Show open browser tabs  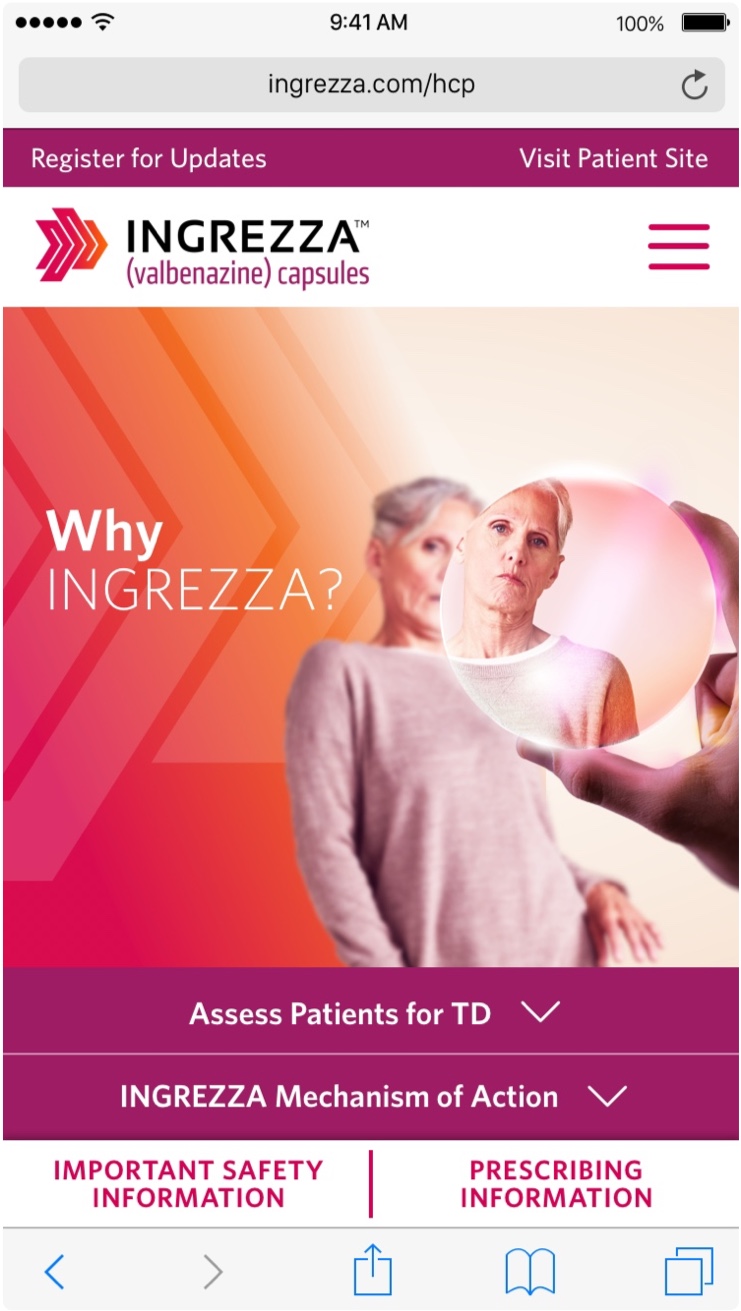688,1271
